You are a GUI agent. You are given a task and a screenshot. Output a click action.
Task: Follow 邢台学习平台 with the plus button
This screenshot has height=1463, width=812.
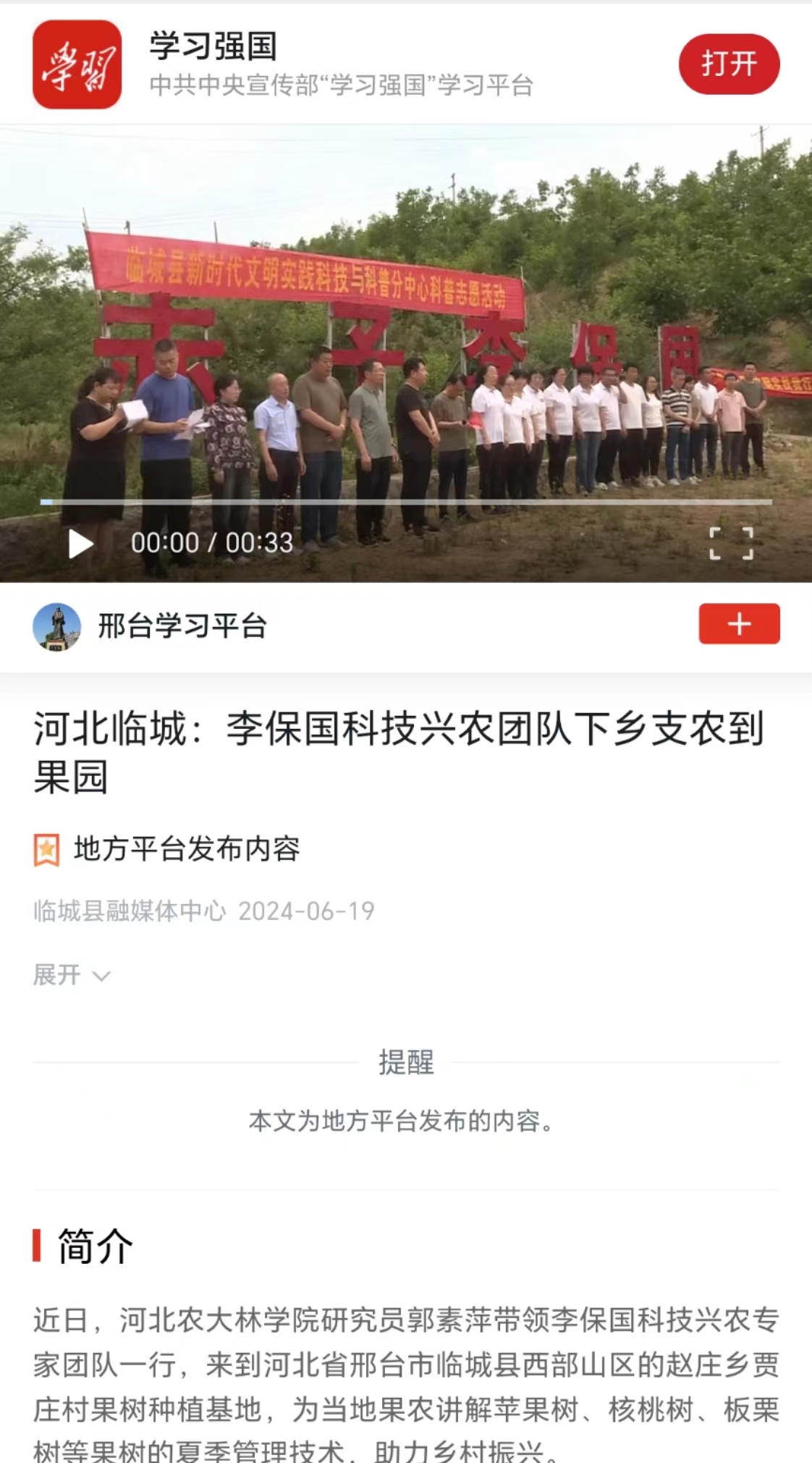pyautogui.click(x=738, y=623)
